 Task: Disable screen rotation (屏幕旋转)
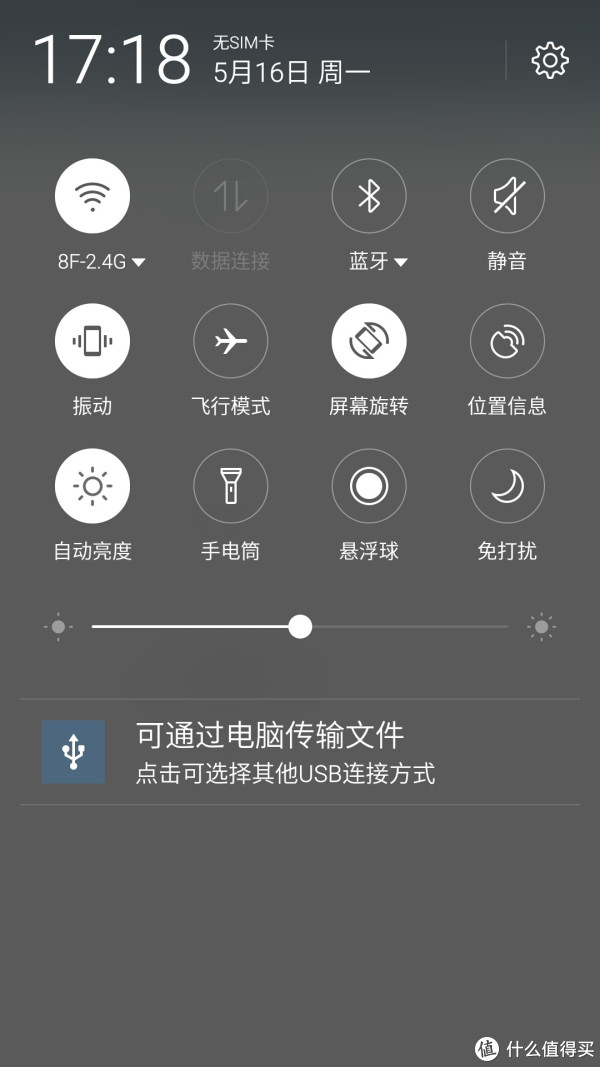[369, 341]
